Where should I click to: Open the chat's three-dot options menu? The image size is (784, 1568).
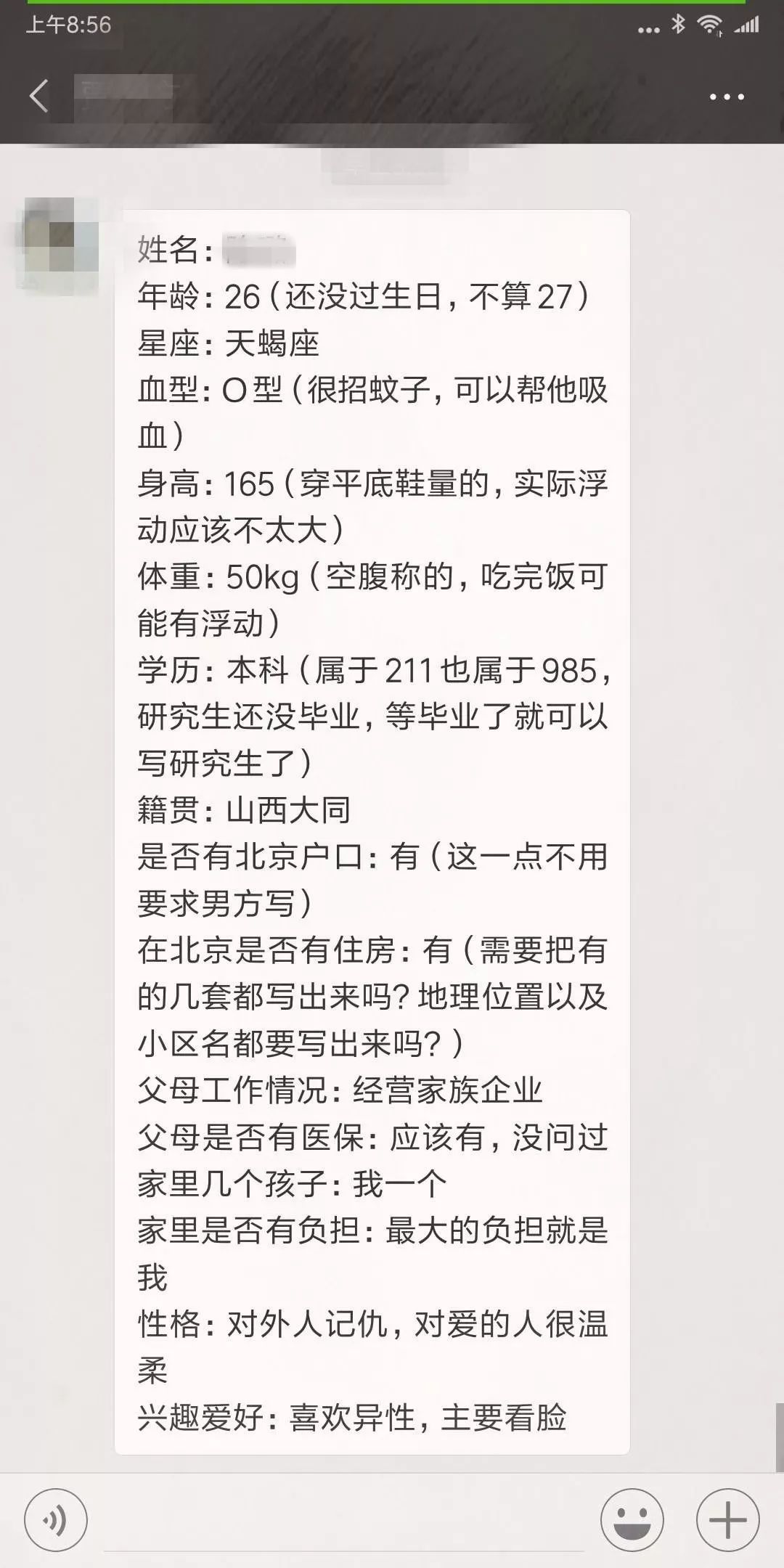[x=727, y=97]
